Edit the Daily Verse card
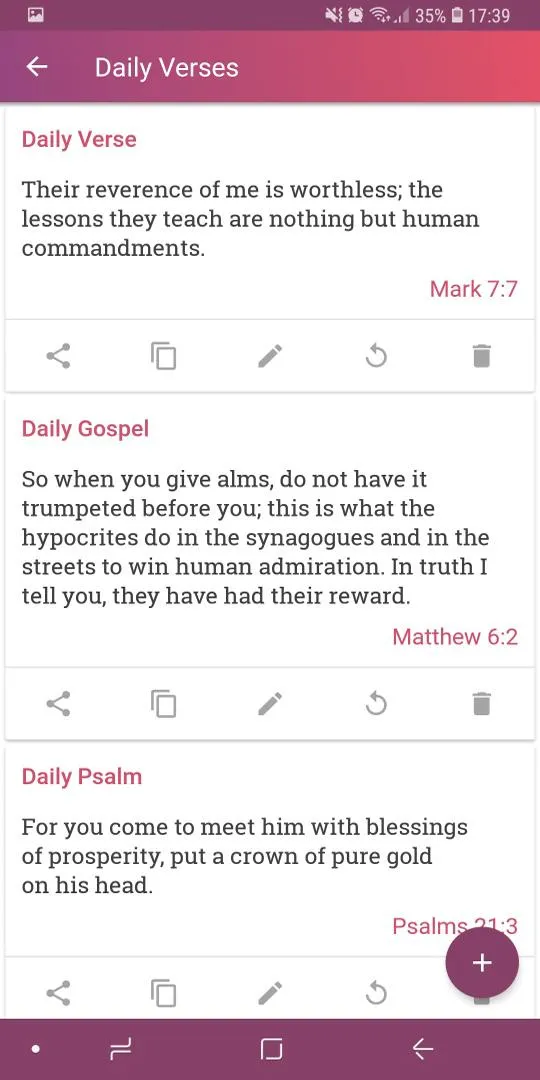 tap(270, 356)
